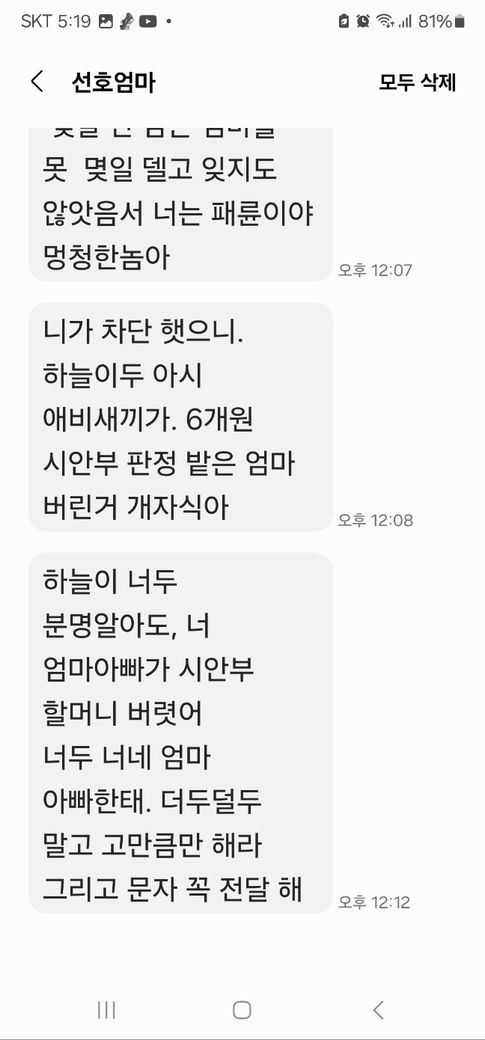Tap the system home button
Screen dimensions: 485x1040
tap(242, 1010)
